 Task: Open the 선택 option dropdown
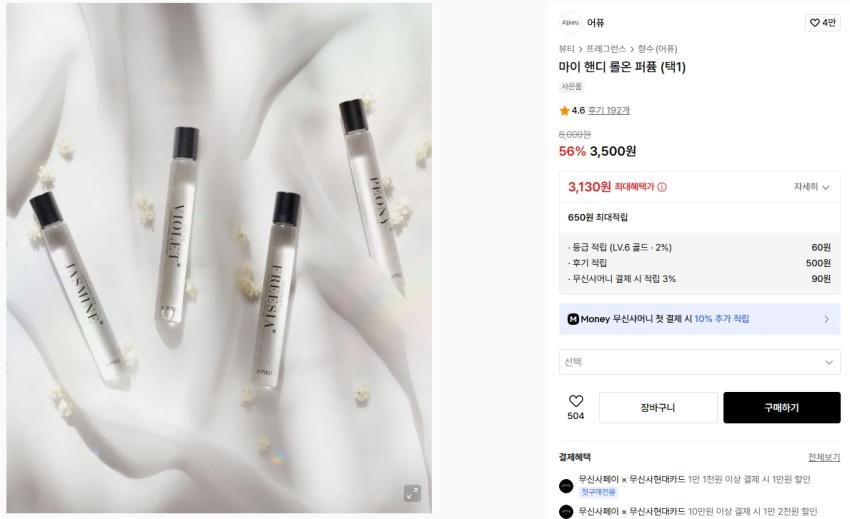(699, 362)
